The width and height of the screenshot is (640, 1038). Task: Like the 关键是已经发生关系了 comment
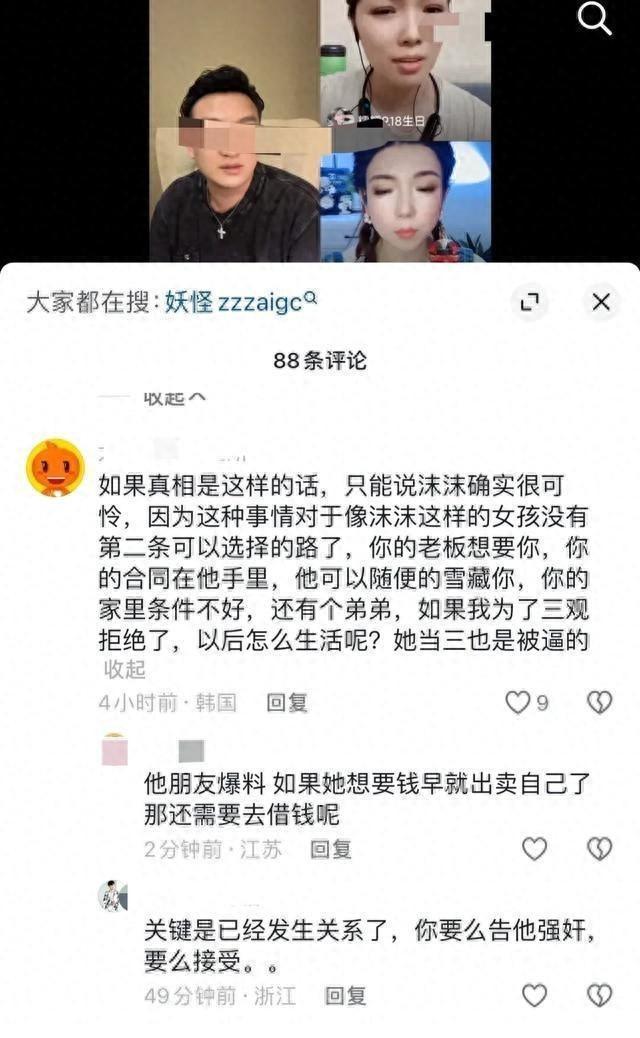[x=535, y=995]
